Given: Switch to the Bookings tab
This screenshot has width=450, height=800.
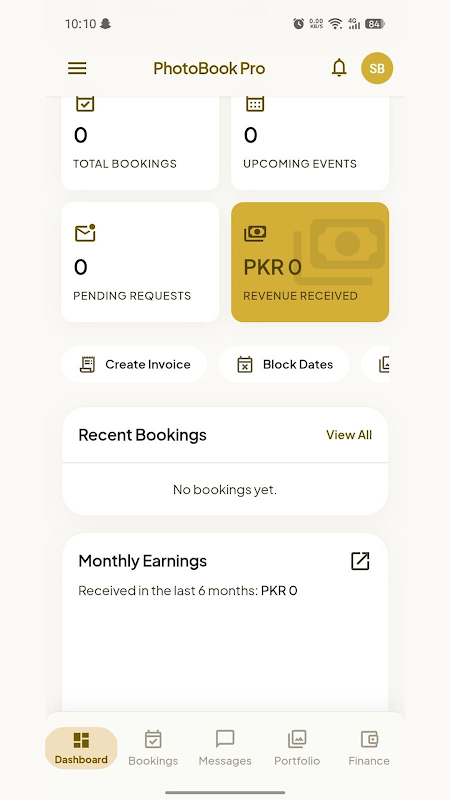Looking at the screenshot, I should coord(153,748).
